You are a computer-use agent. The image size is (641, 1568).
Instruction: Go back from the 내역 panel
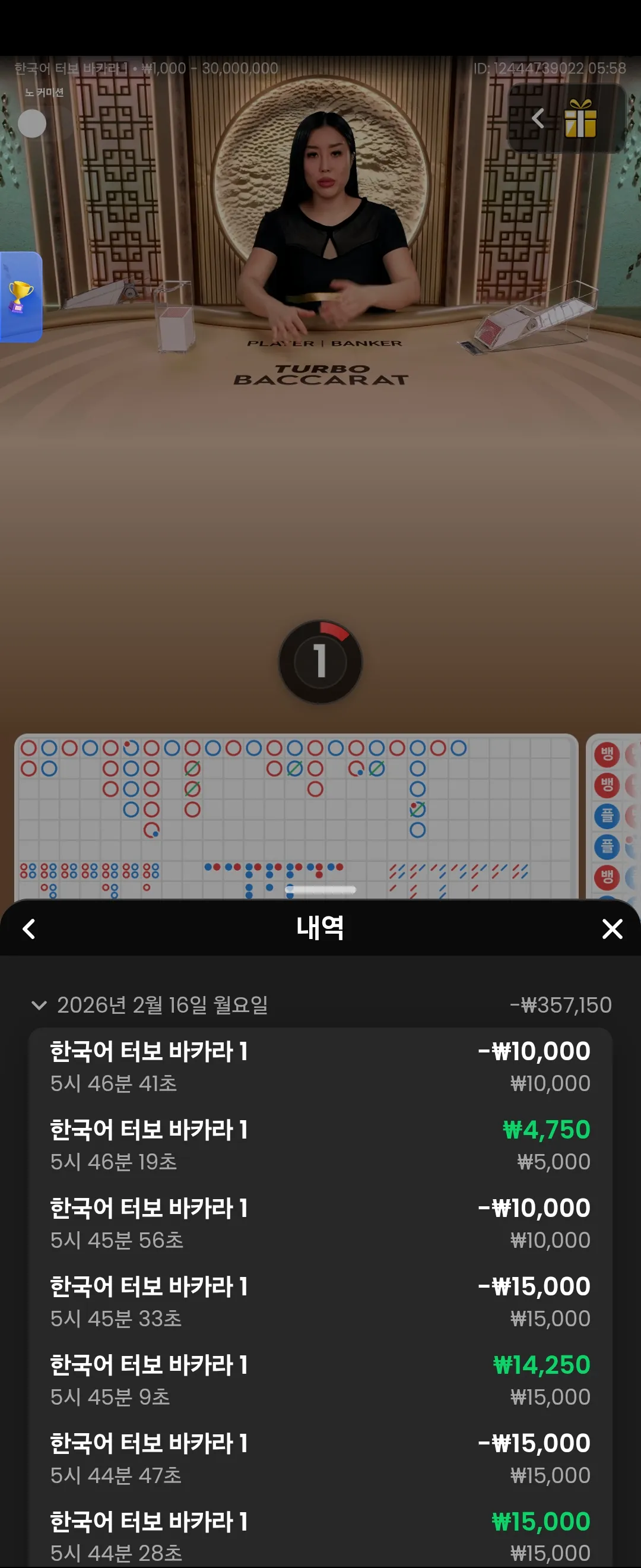pyautogui.click(x=28, y=929)
